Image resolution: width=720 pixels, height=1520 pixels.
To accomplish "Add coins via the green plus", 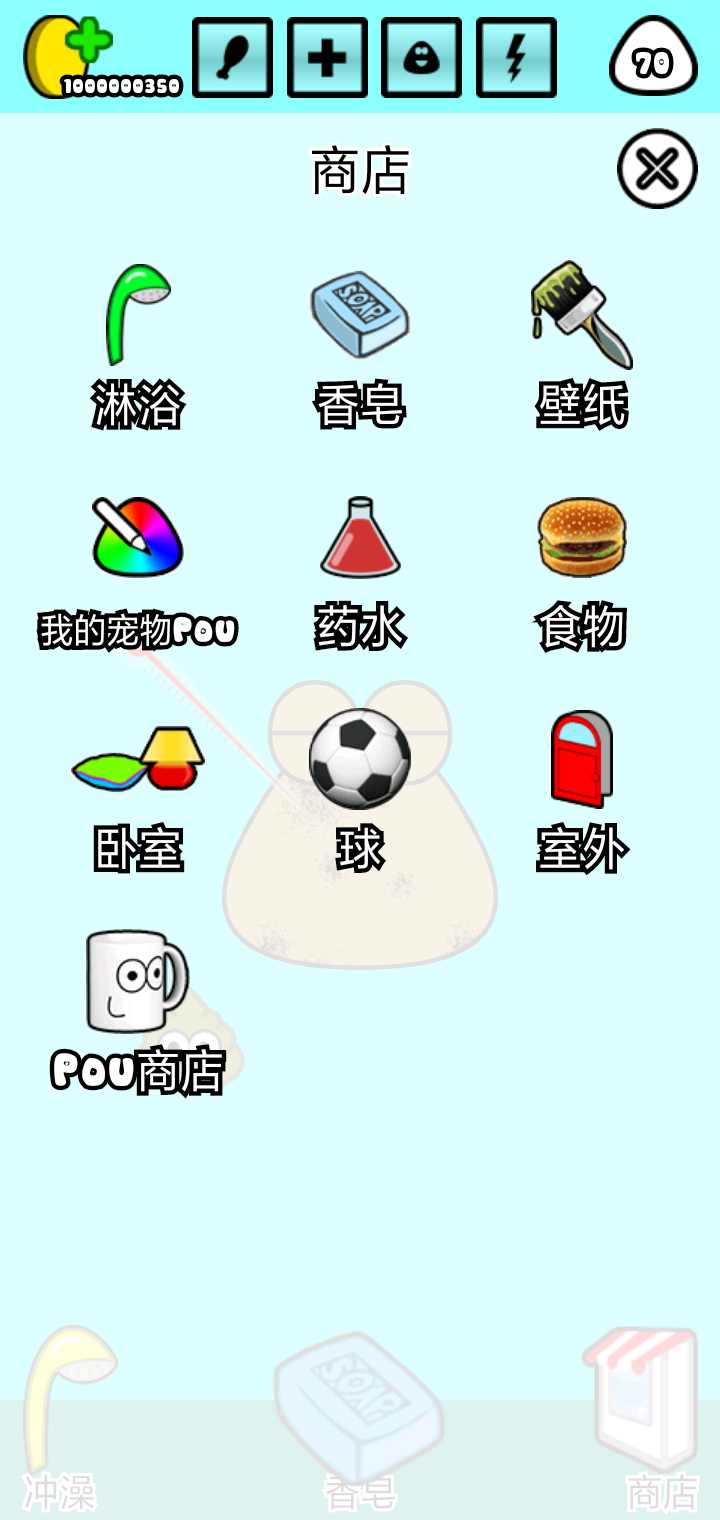I will [85, 42].
